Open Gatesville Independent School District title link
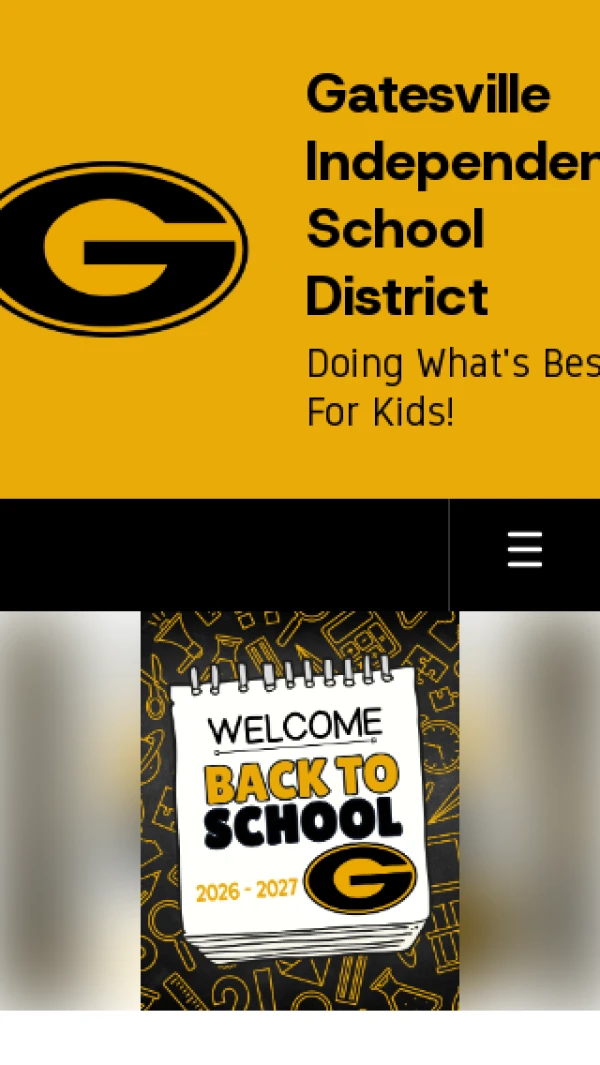The height and width of the screenshot is (1065, 600). 453,195
